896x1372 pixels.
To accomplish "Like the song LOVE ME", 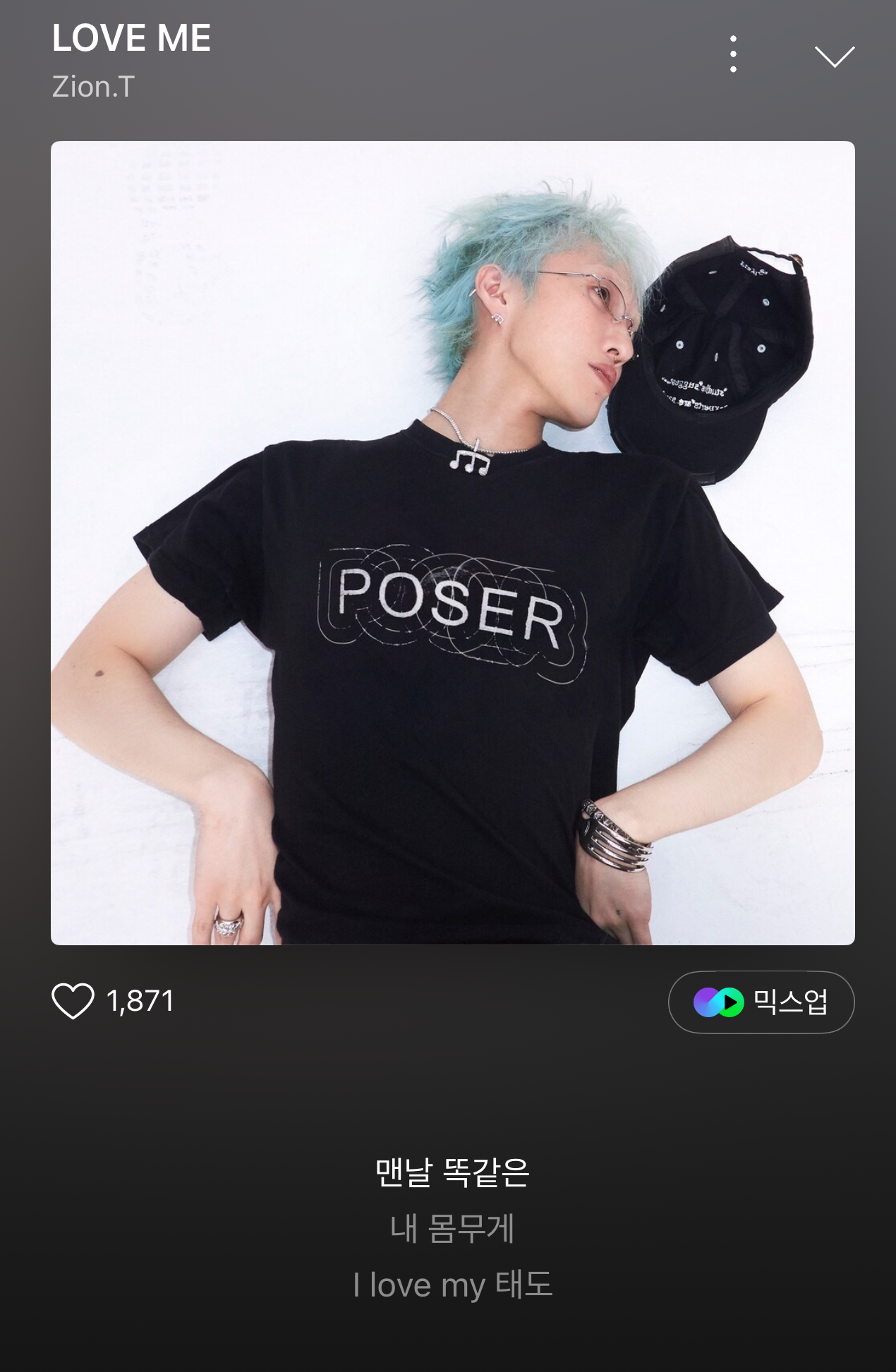I will (73, 1001).
